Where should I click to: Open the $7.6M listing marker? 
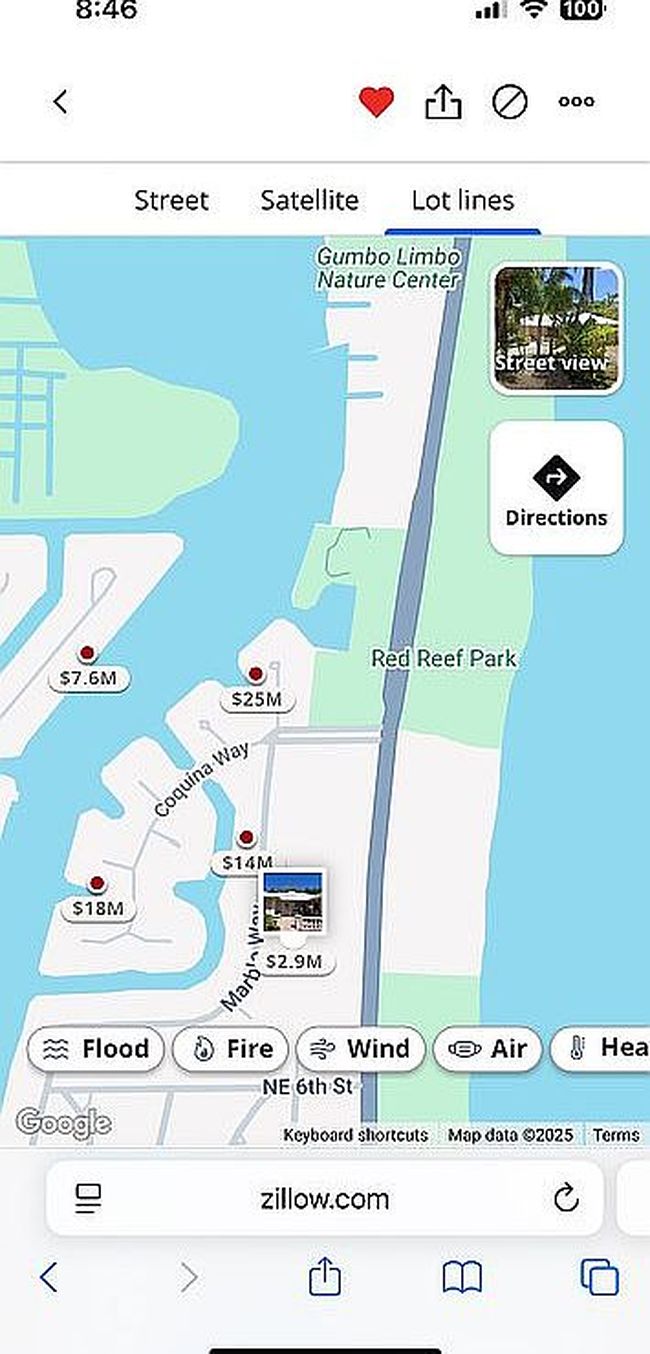(88, 677)
